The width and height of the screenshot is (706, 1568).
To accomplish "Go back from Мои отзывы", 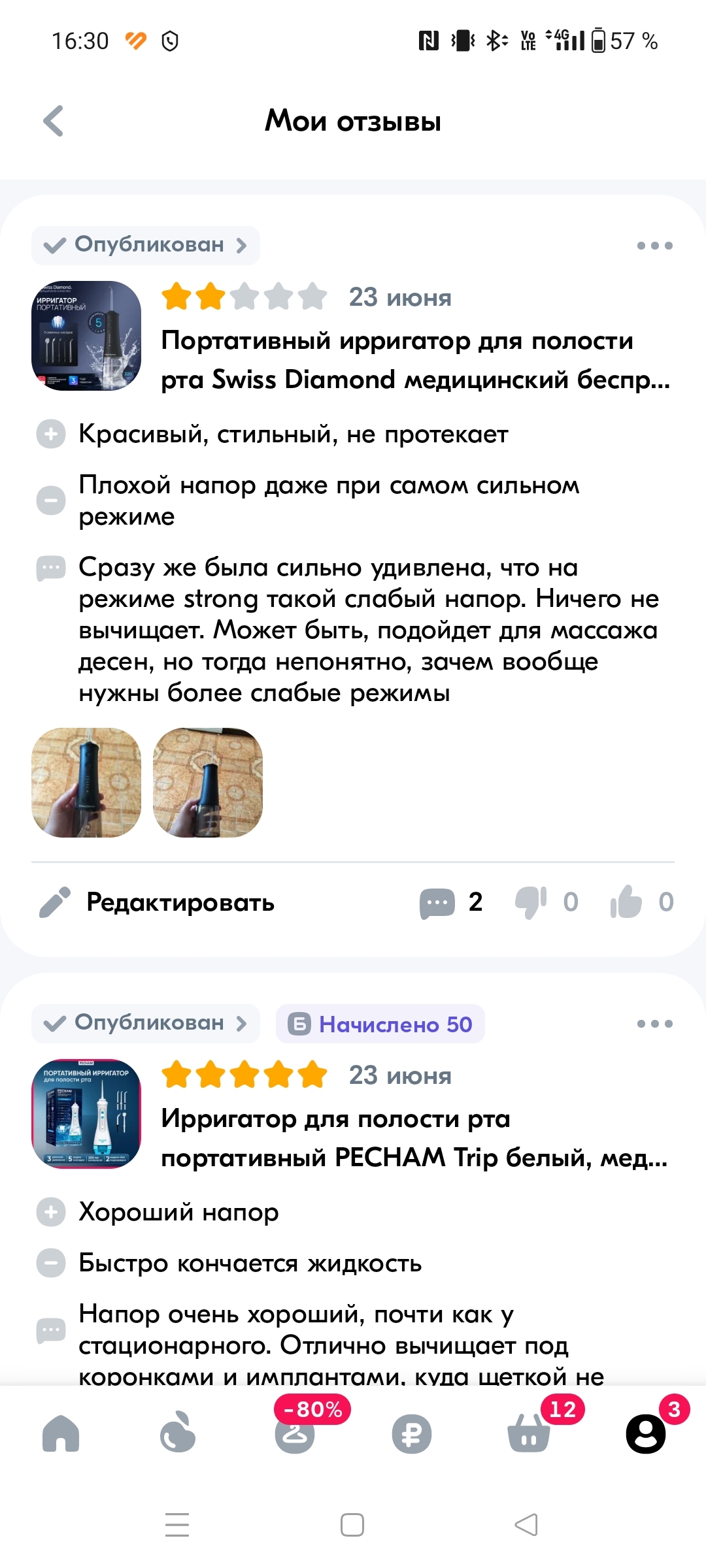I will tap(54, 121).
